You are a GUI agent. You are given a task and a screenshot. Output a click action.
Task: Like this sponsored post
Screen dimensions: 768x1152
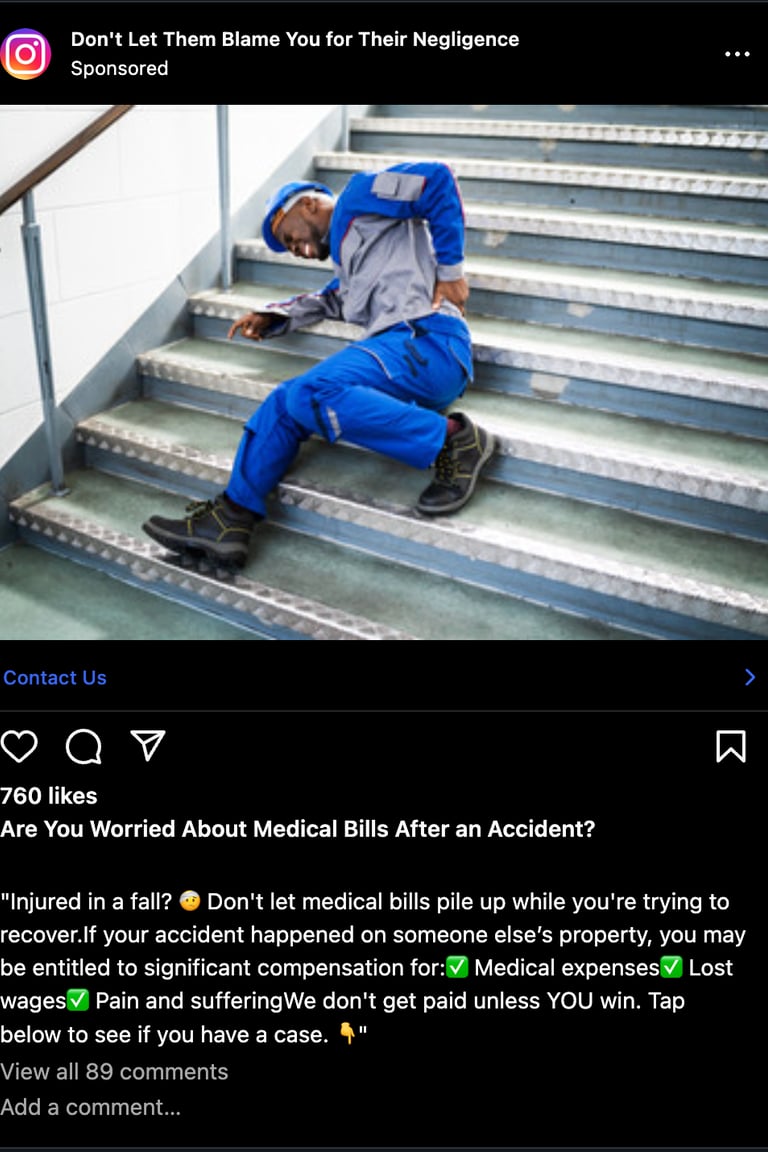pos(19,746)
